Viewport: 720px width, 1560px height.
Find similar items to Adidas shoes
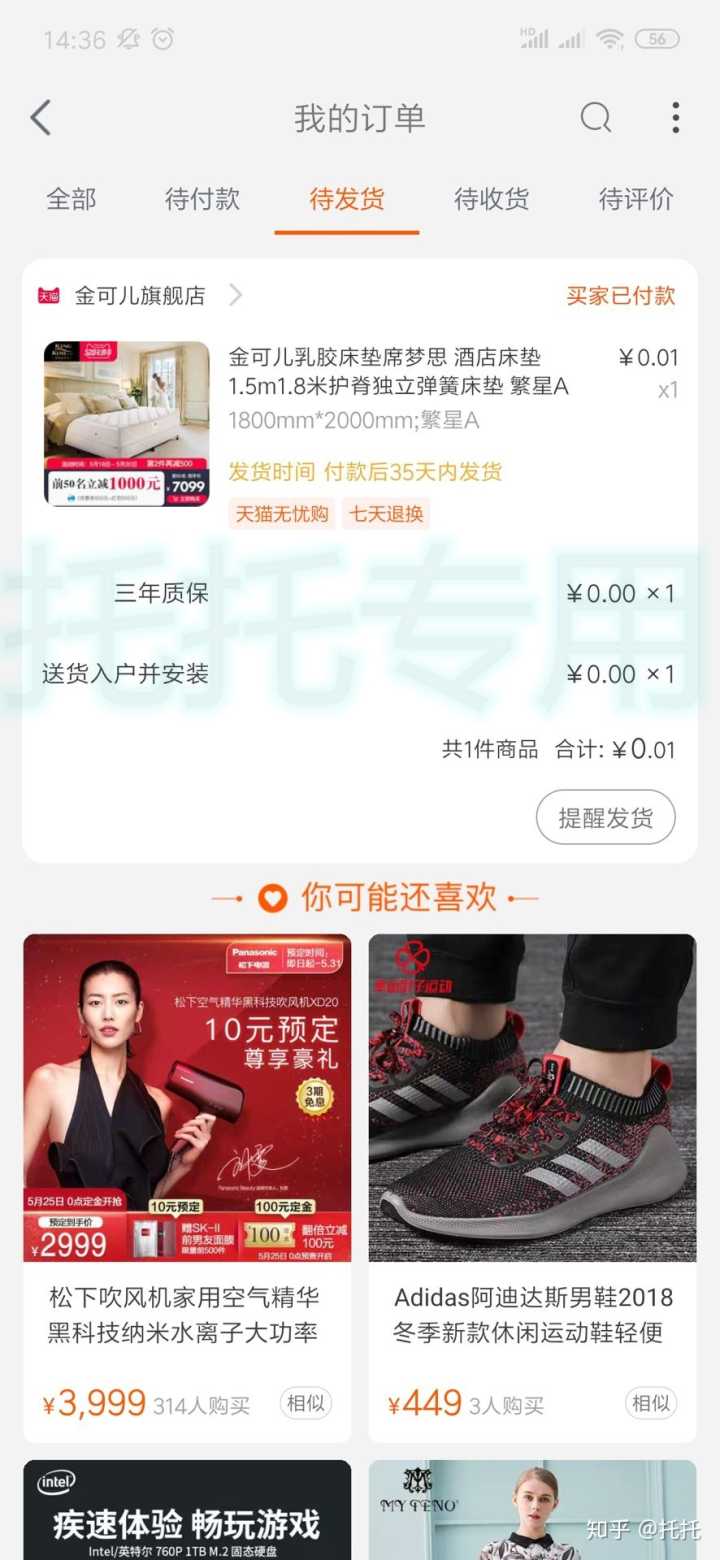coord(651,1403)
